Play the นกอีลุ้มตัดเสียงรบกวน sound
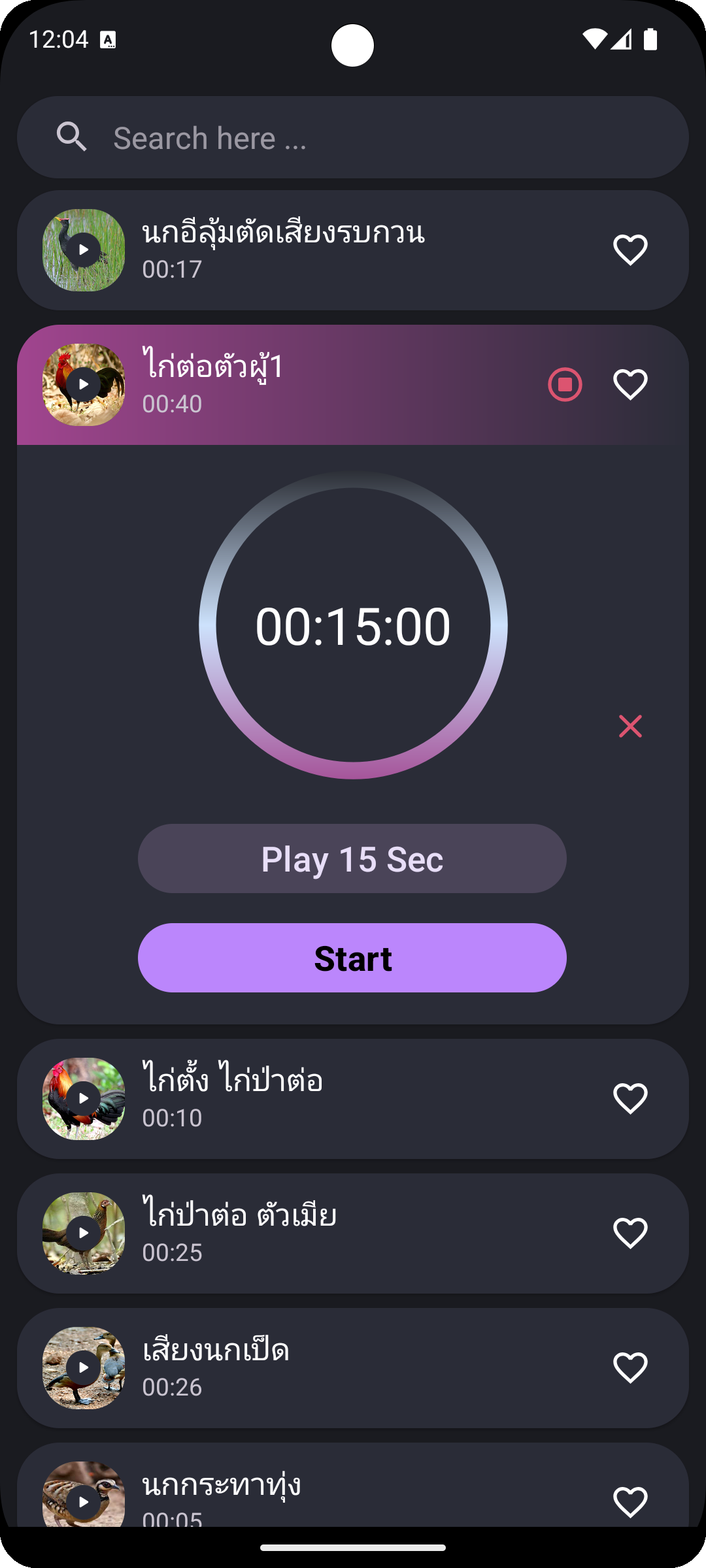Viewport: 706px width, 1568px height. tap(84, 250)
